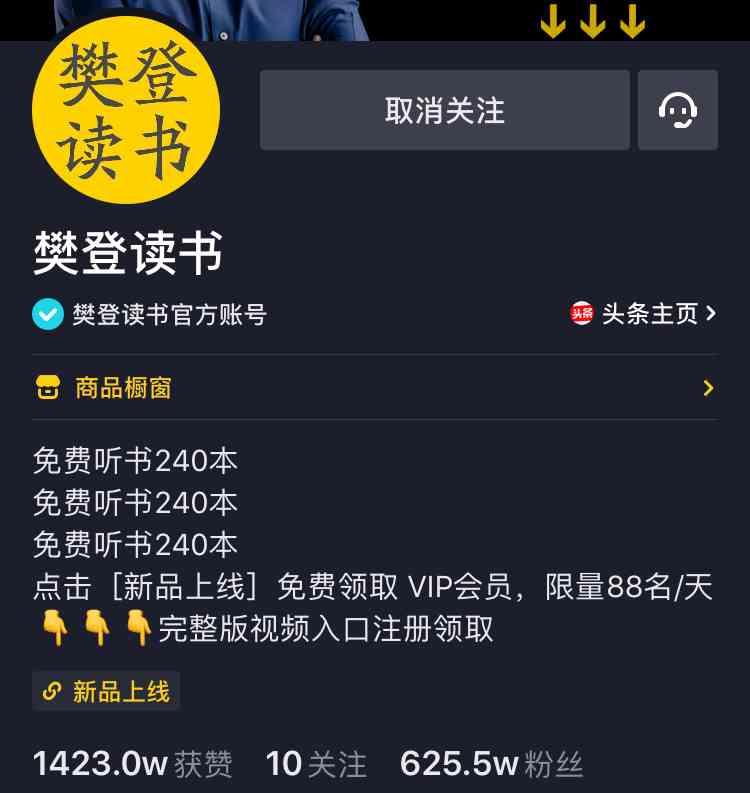The width and height of the screenshot is (750, 793).
Task: Tap the 取消关注 button to unfollow
Action: tap(444, 110)
